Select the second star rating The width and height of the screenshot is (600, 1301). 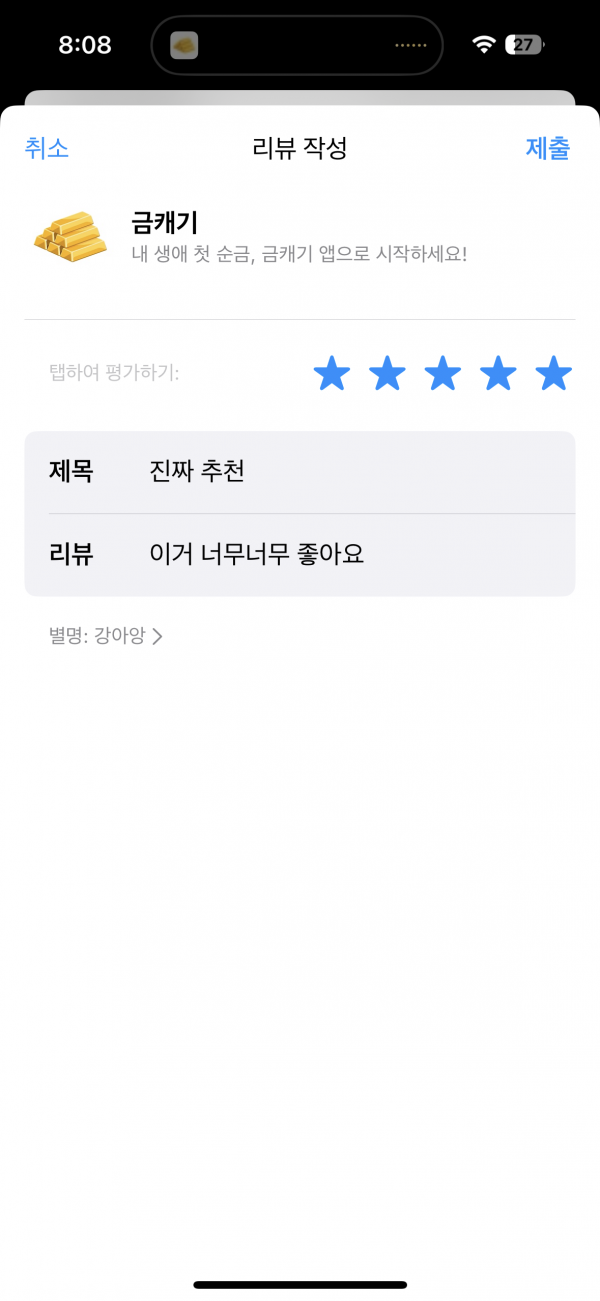[387, 373]
